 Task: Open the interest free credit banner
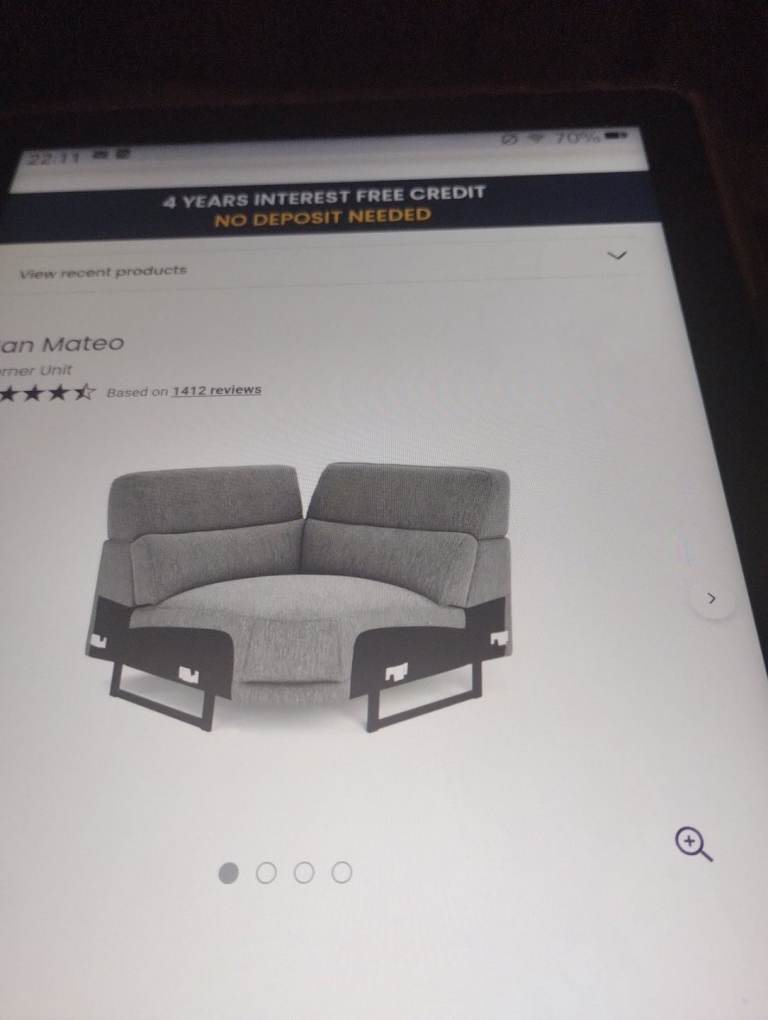323,206
